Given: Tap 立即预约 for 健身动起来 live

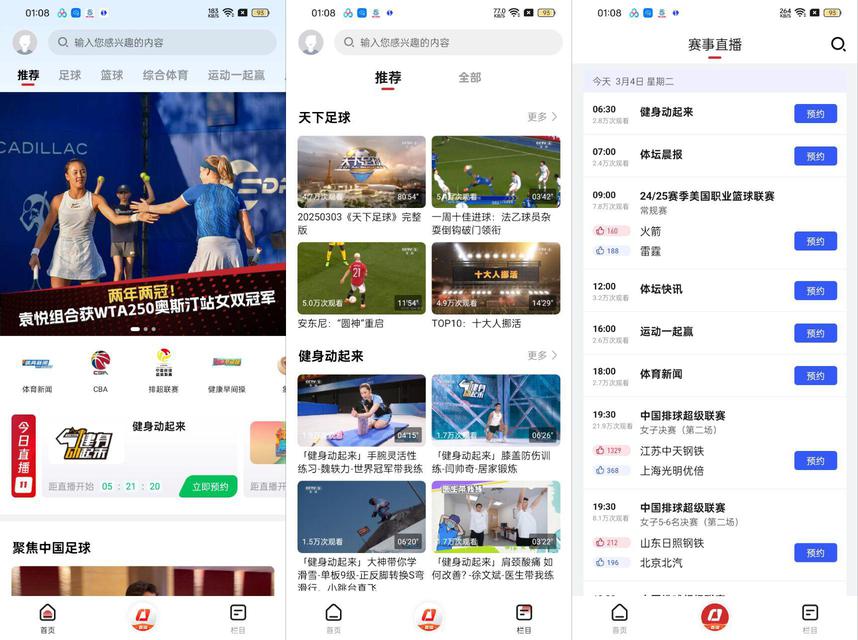Looking at the screenshot, I should pyautogui.click(x=208, y=487).
